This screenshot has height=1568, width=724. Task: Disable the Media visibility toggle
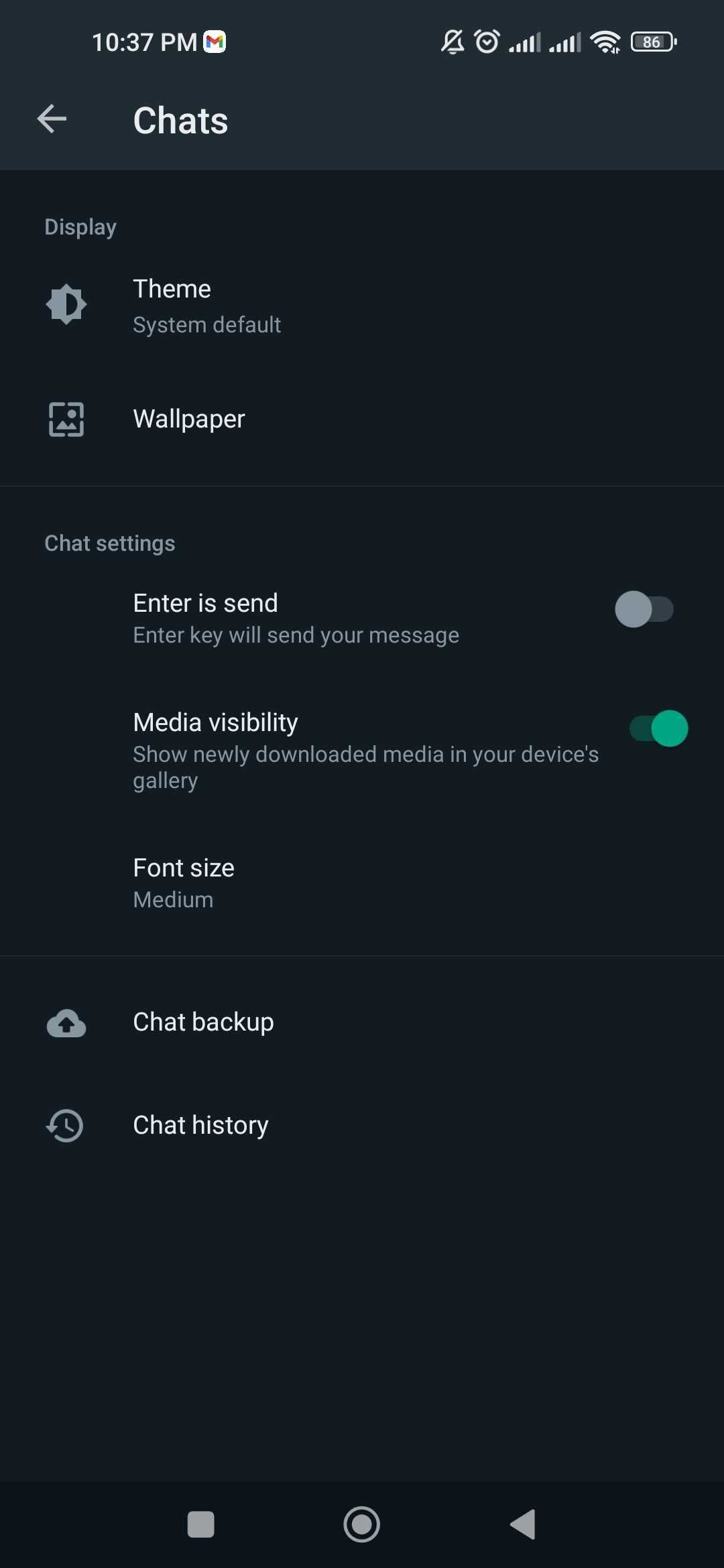[x=656, y=728]
